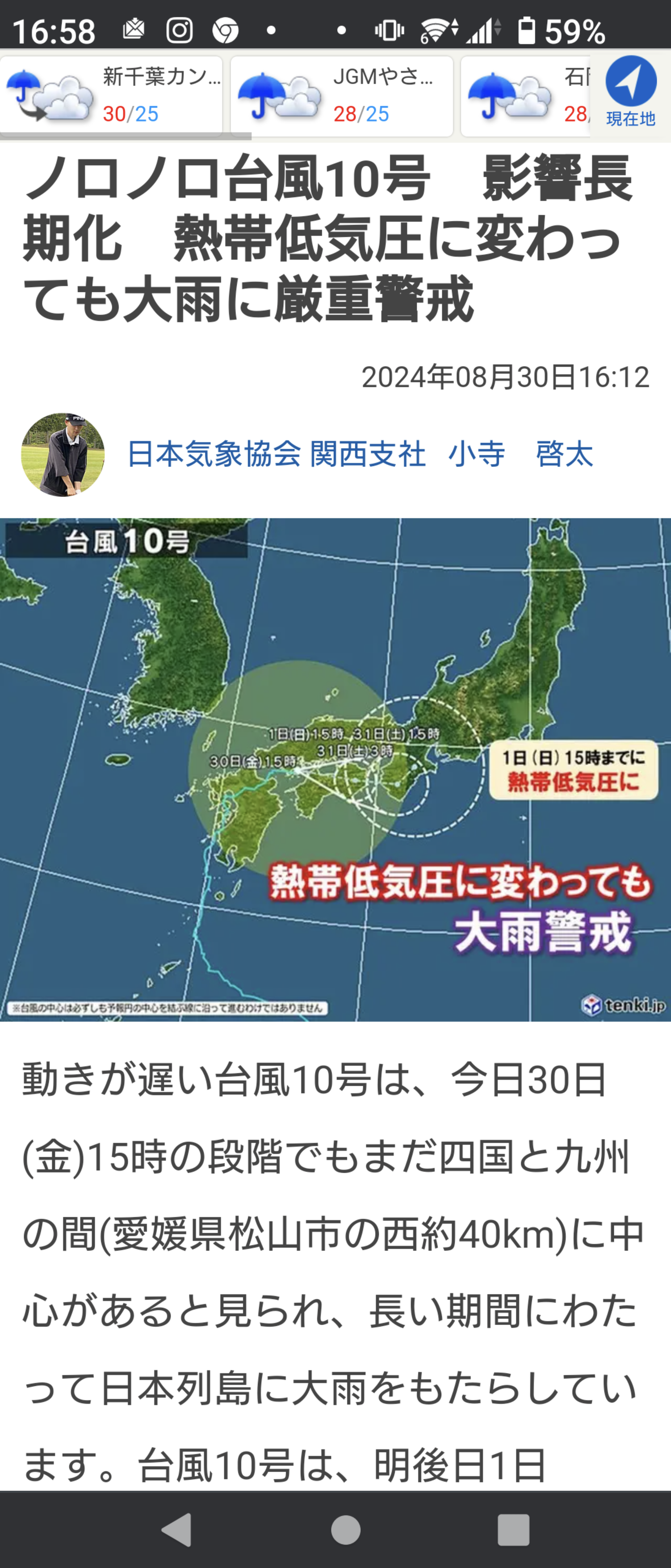Screen dimensions: 671x1568
Task: Open the 石 weather card
Action: click(524, 96)
